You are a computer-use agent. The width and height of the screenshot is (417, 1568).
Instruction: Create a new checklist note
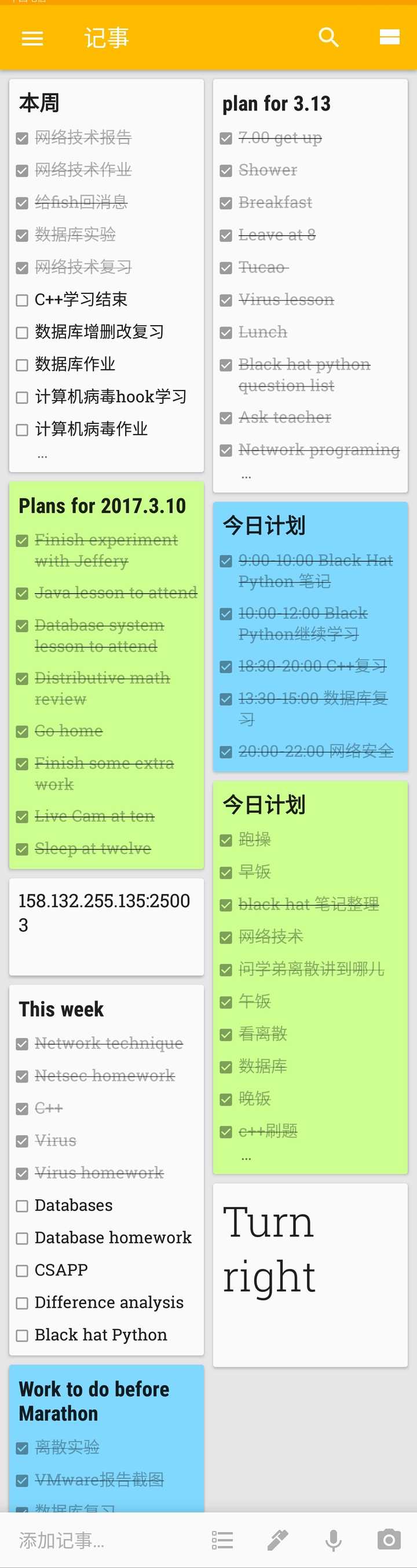[x=222, y=1540]
